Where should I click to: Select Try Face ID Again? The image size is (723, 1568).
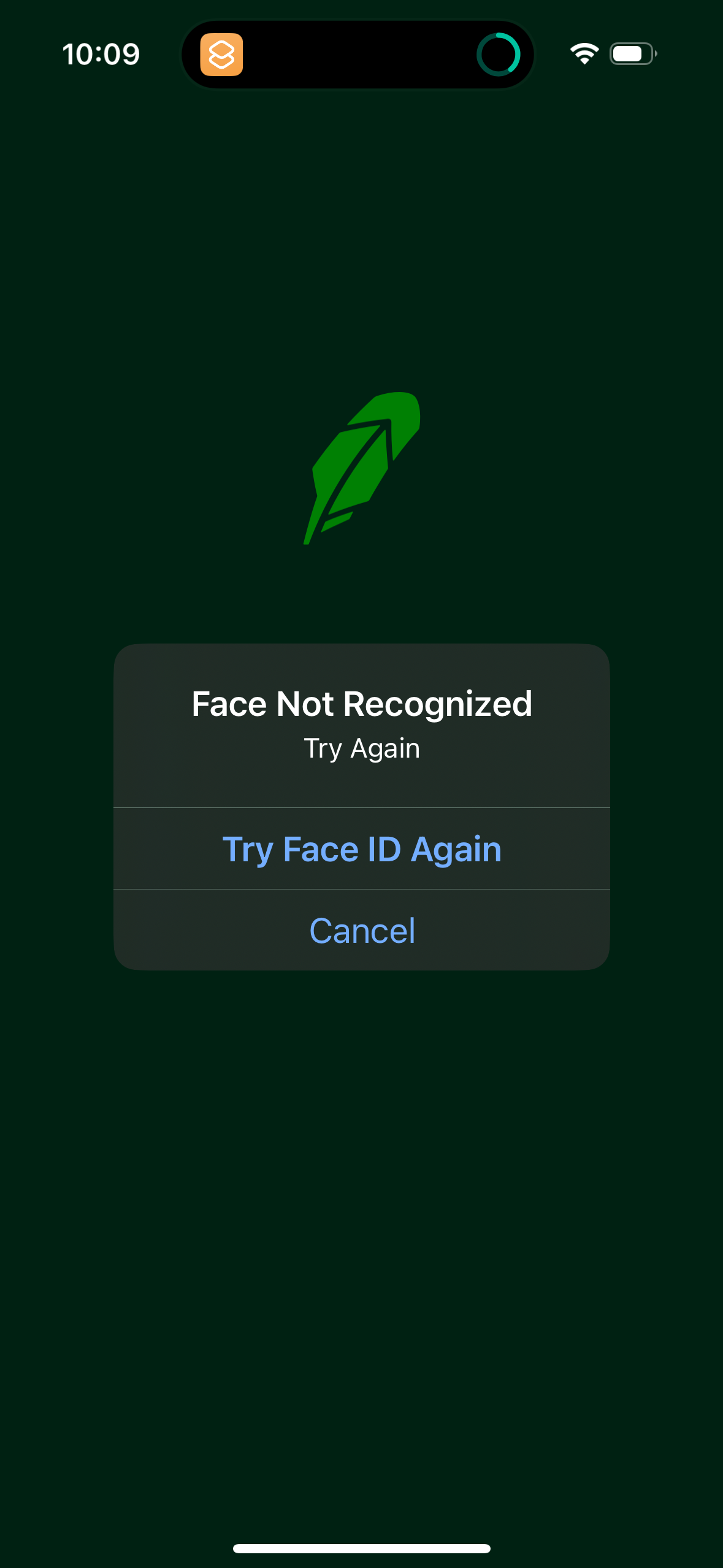click(x=362, y=848)
